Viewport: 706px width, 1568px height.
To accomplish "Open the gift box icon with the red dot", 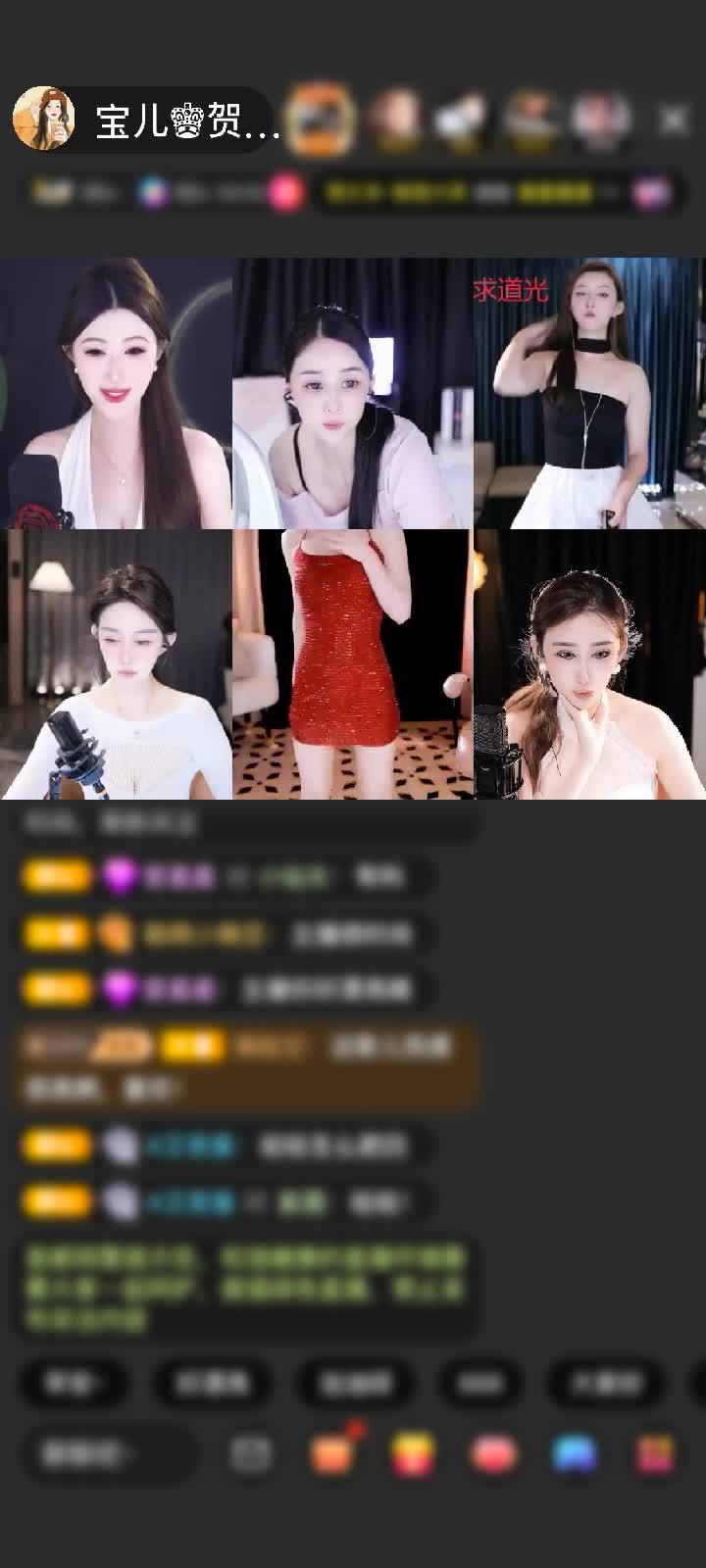I will pyautogui.click(x=333, y=1454).
